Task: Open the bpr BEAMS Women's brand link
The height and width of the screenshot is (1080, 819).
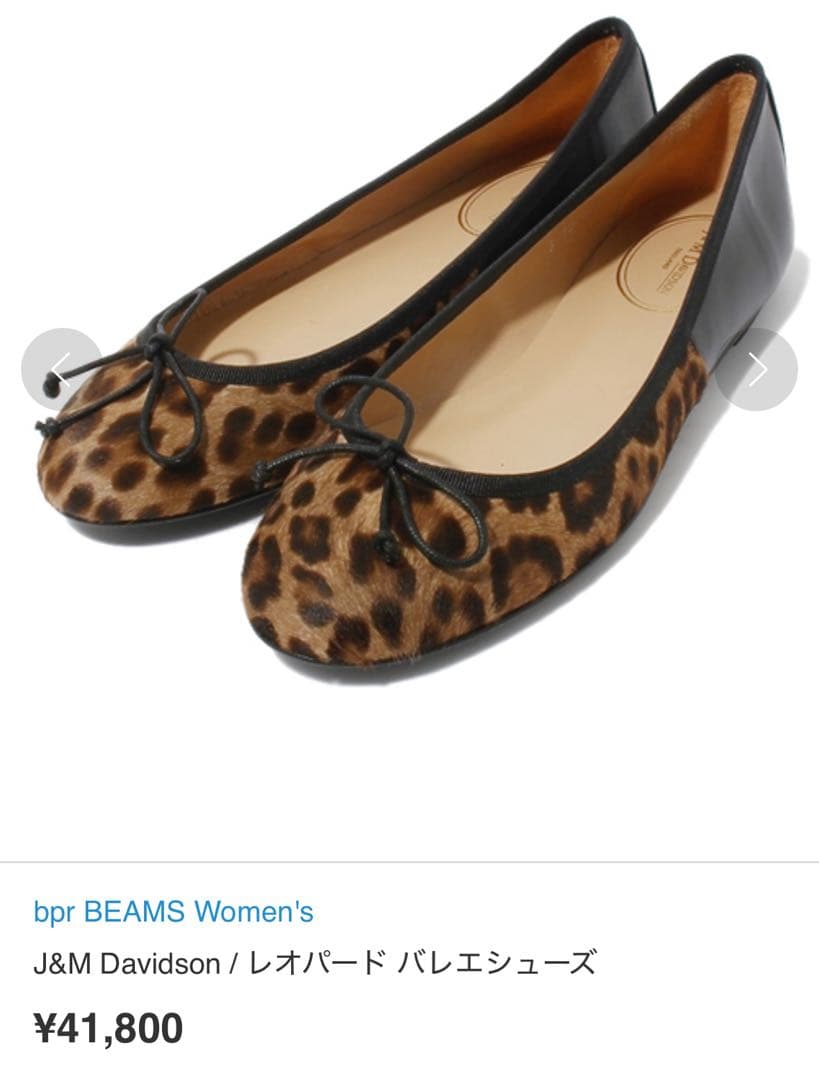Action: click(x=173, y=912)
